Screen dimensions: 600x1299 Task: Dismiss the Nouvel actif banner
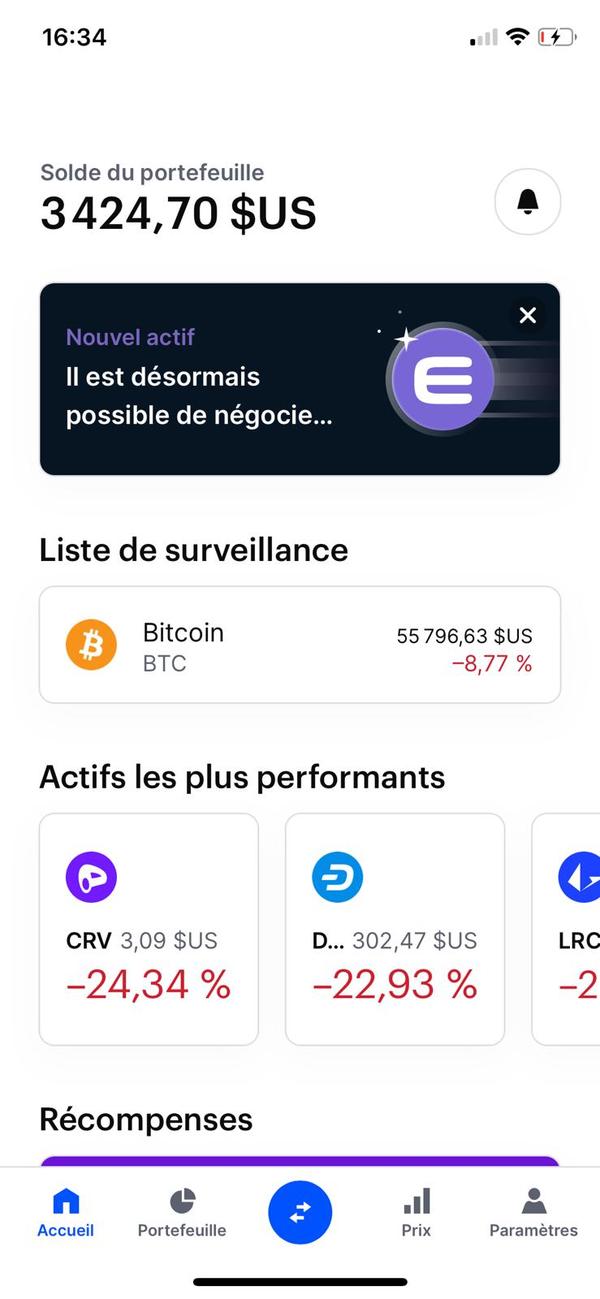click(x=528, y=316)
